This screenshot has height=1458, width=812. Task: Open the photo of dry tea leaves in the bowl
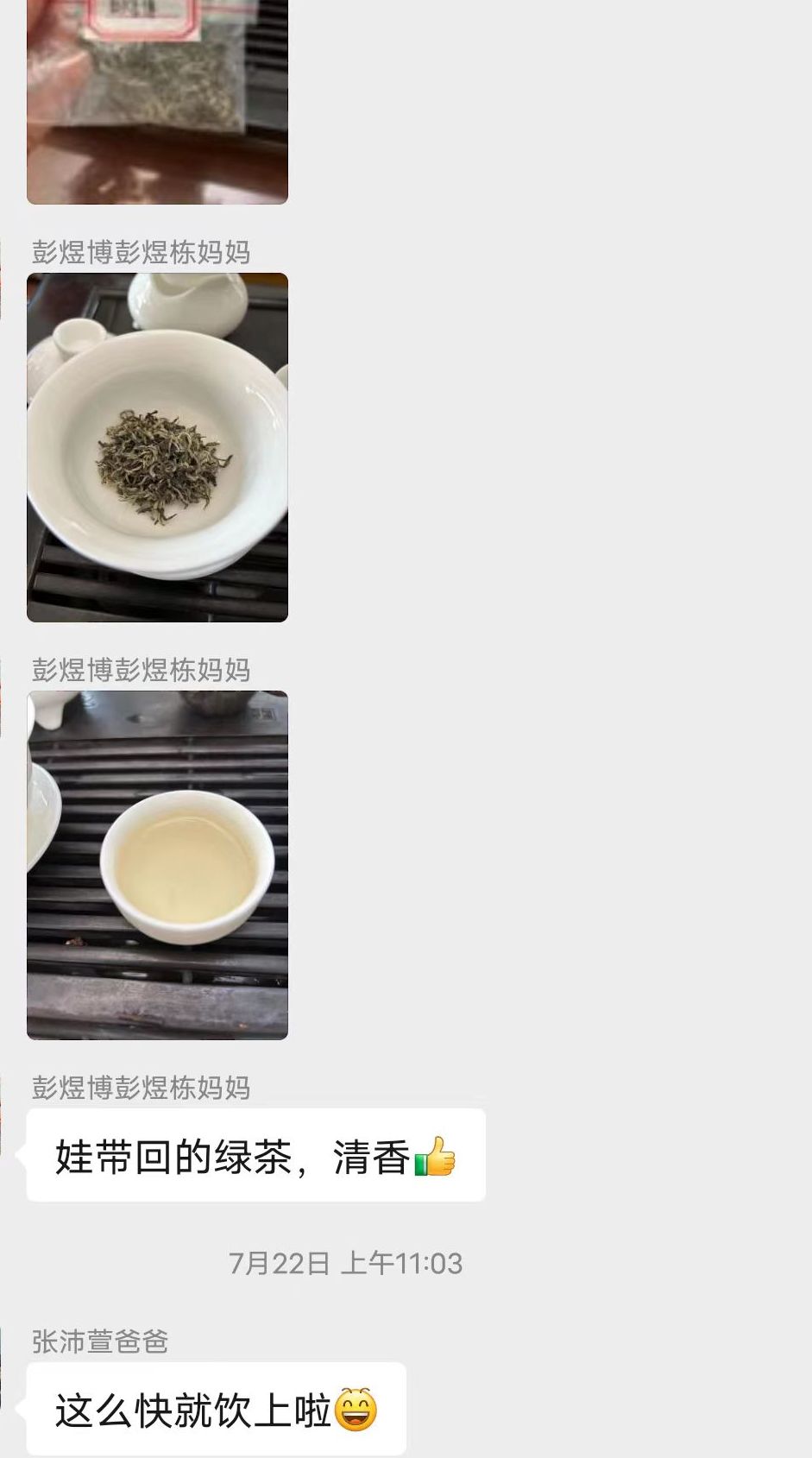click(x=157, y=447)
